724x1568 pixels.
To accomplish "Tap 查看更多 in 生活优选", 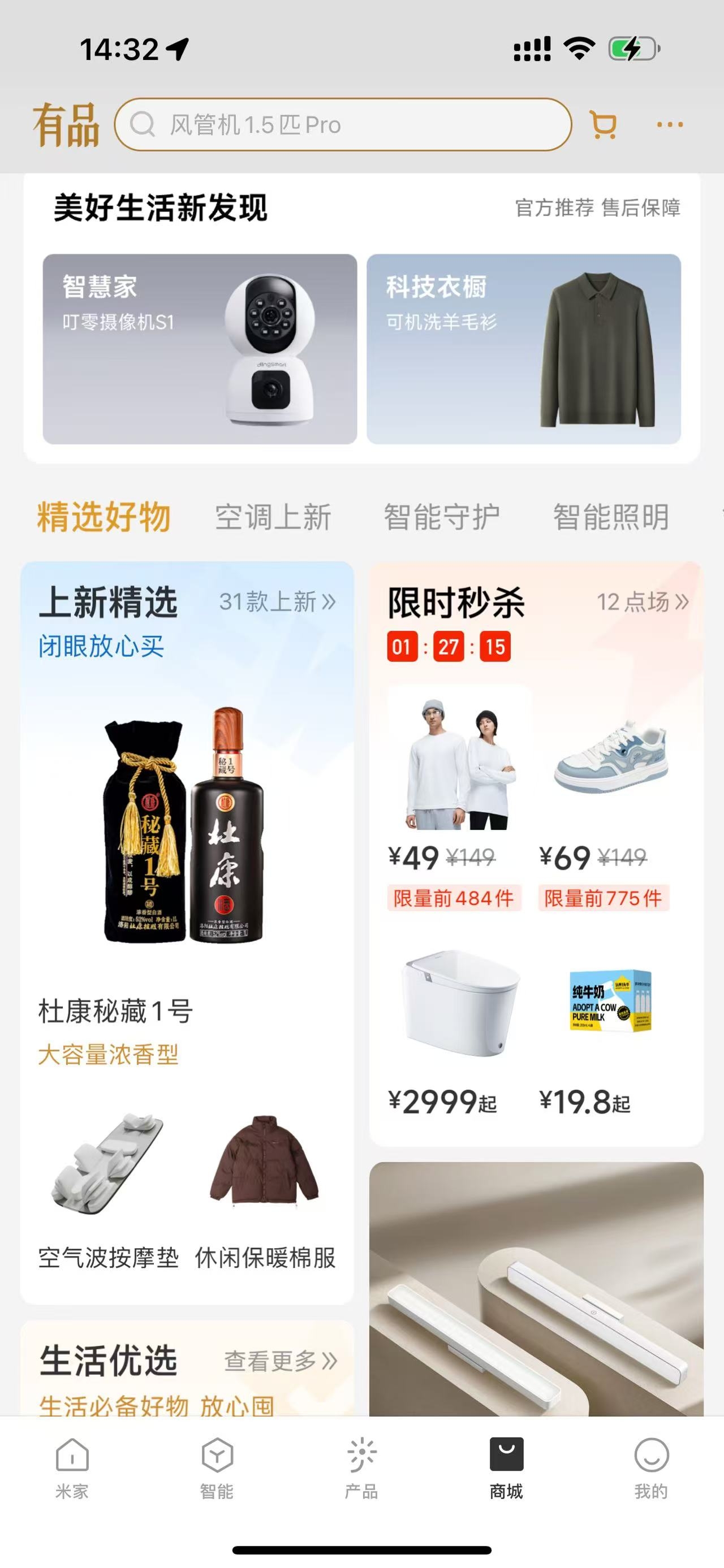I will pyautogui.click(x=280, y=1361).
